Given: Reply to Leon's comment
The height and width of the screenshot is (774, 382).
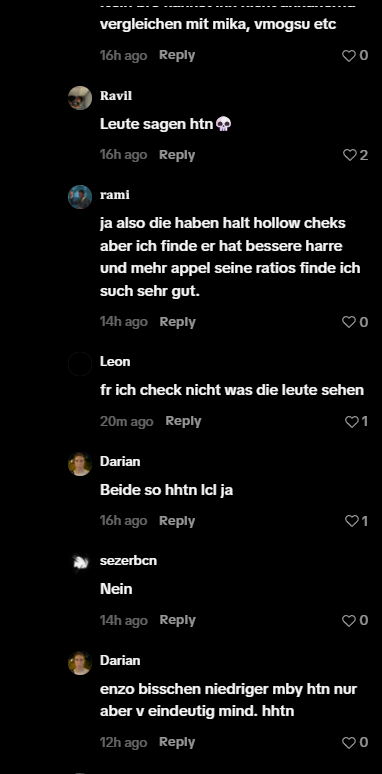Looking at the screenshot, I should click(x=183, y=421).
